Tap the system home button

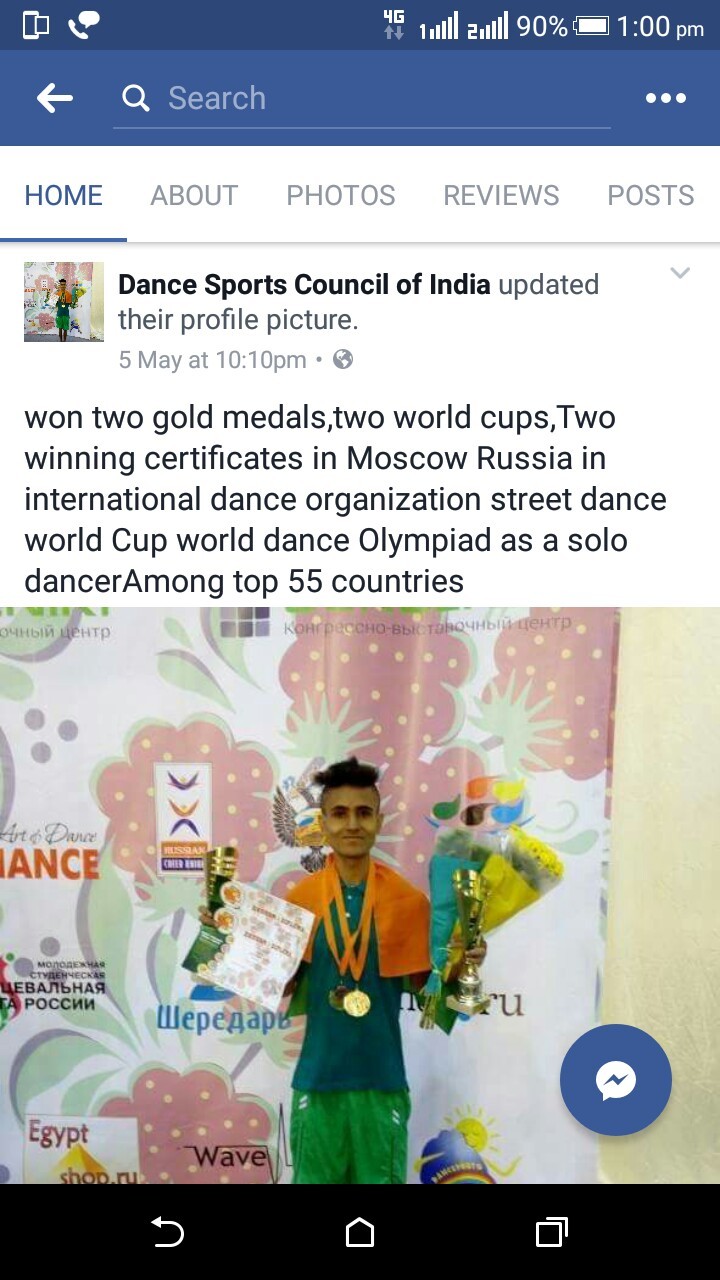pyautogui.click(x=360, y=1233)
